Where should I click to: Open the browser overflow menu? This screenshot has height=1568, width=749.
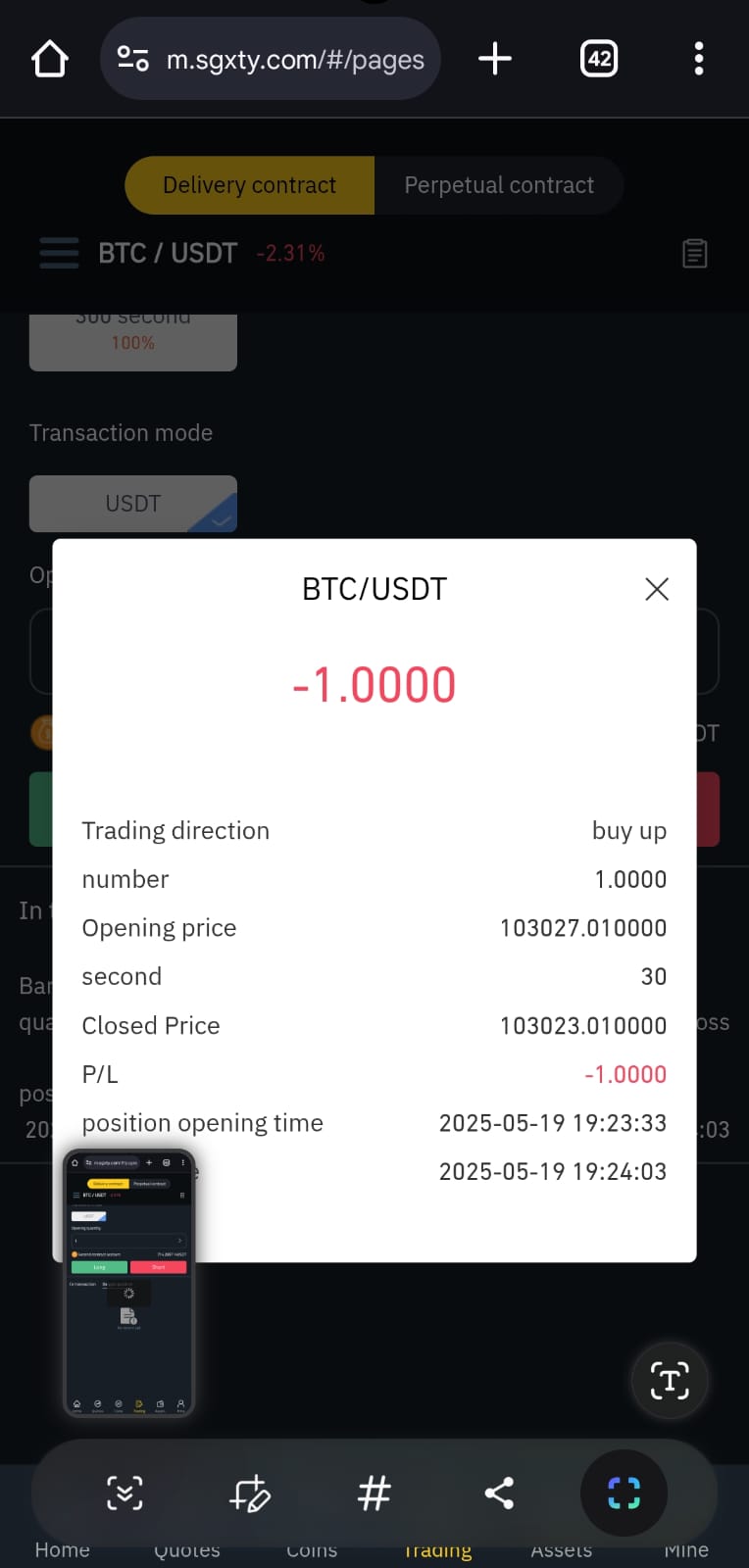[x=699, y=59]
